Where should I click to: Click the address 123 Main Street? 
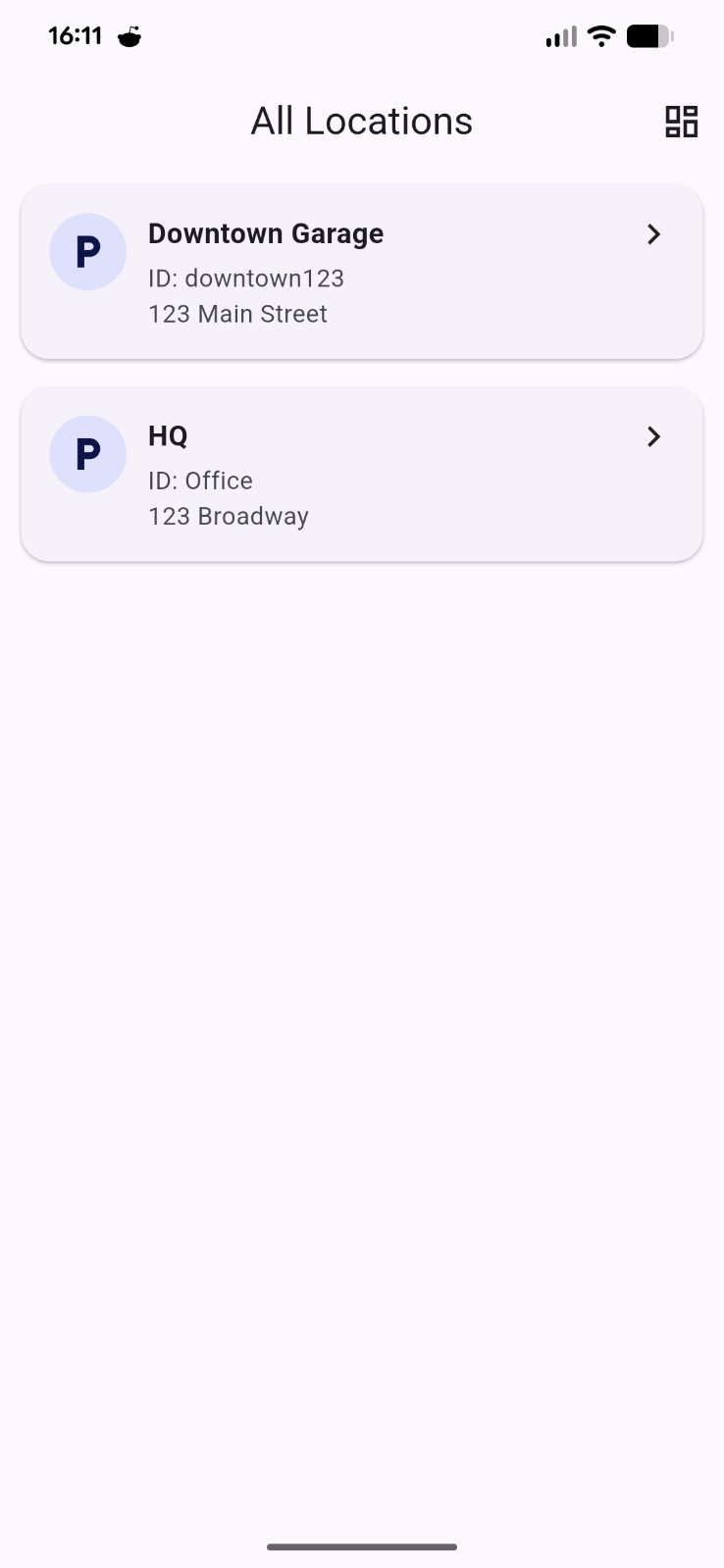coord(237,314)
